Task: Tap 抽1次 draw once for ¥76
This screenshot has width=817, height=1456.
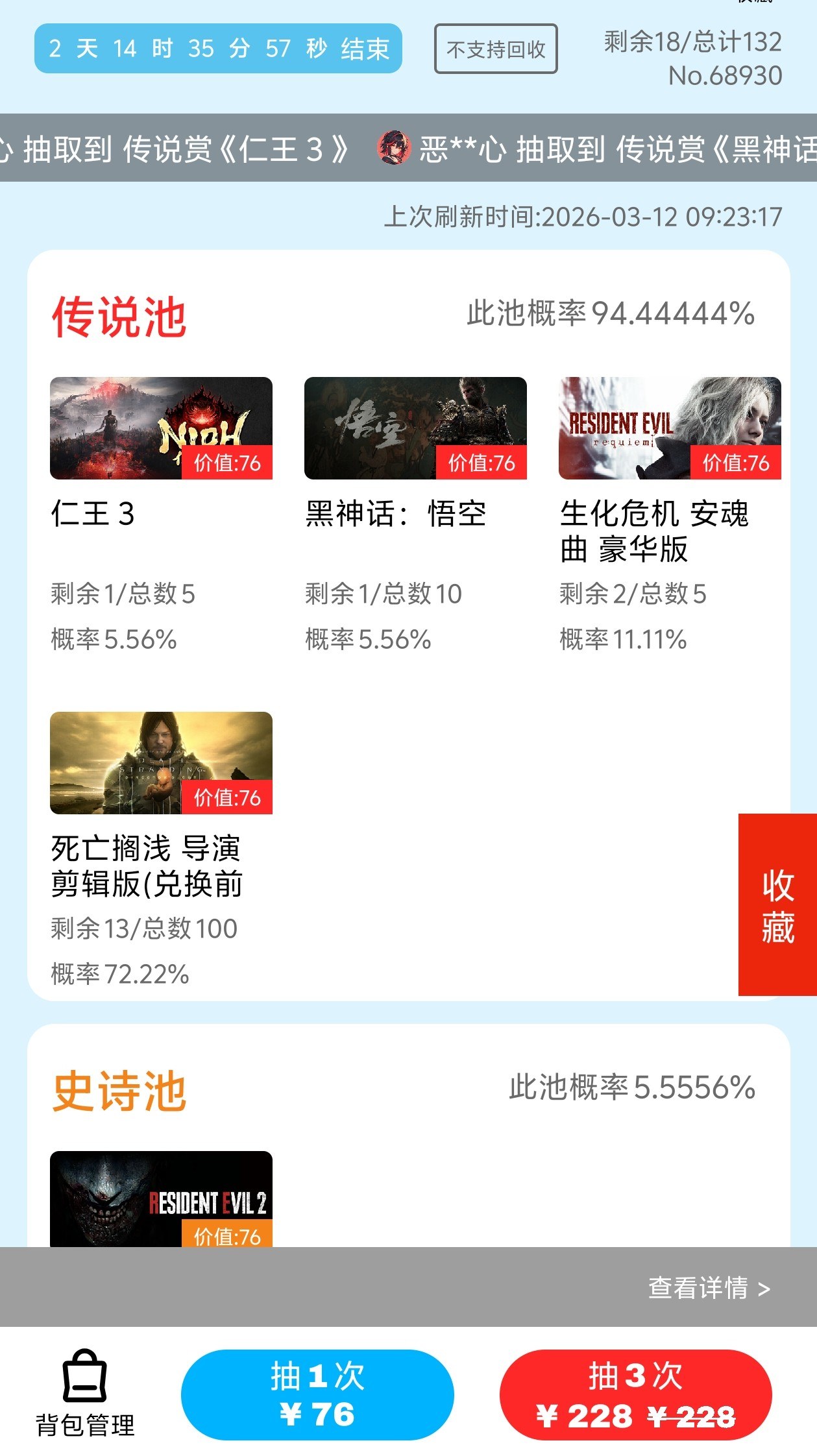Action: pyautogui.click(x=317, y=1394)
